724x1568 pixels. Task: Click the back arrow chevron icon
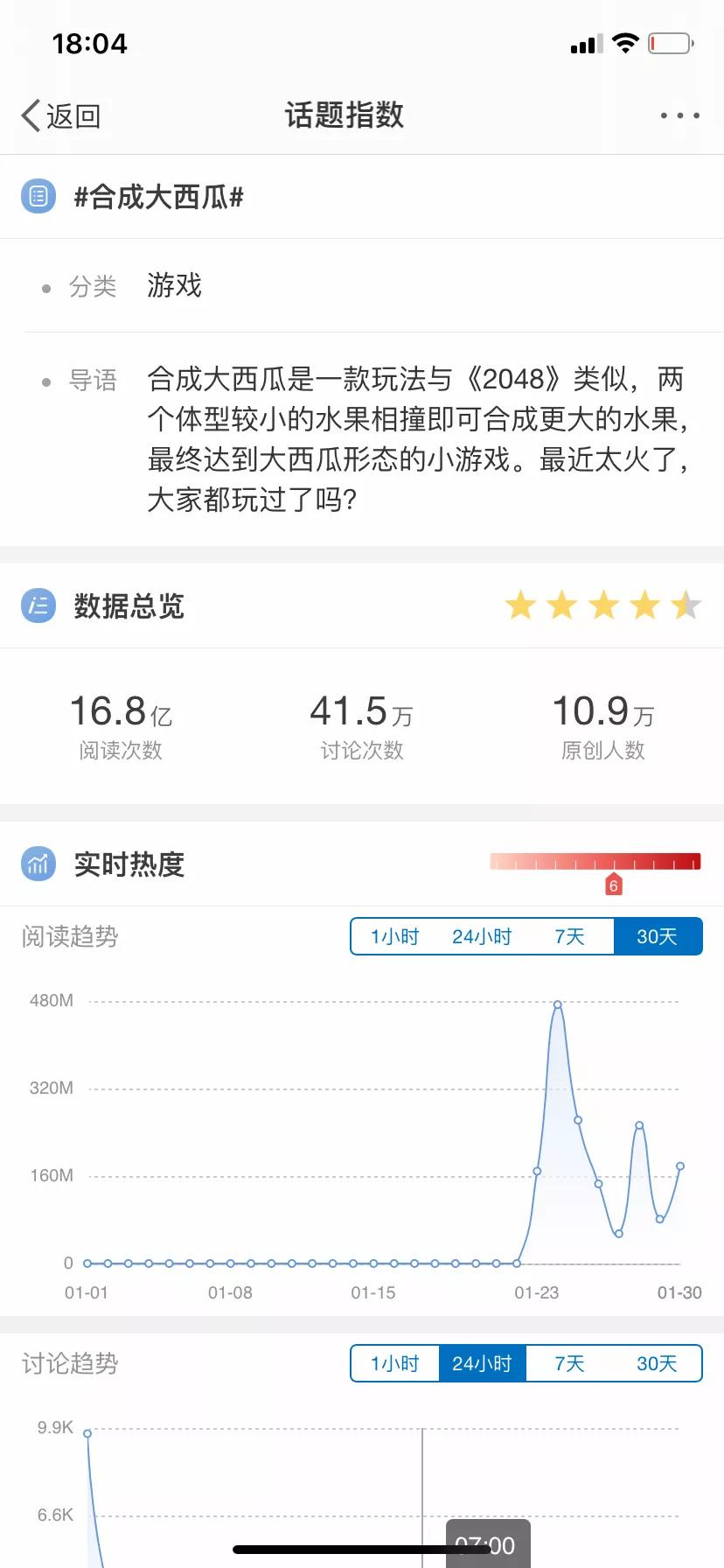[x=28, y=115]
